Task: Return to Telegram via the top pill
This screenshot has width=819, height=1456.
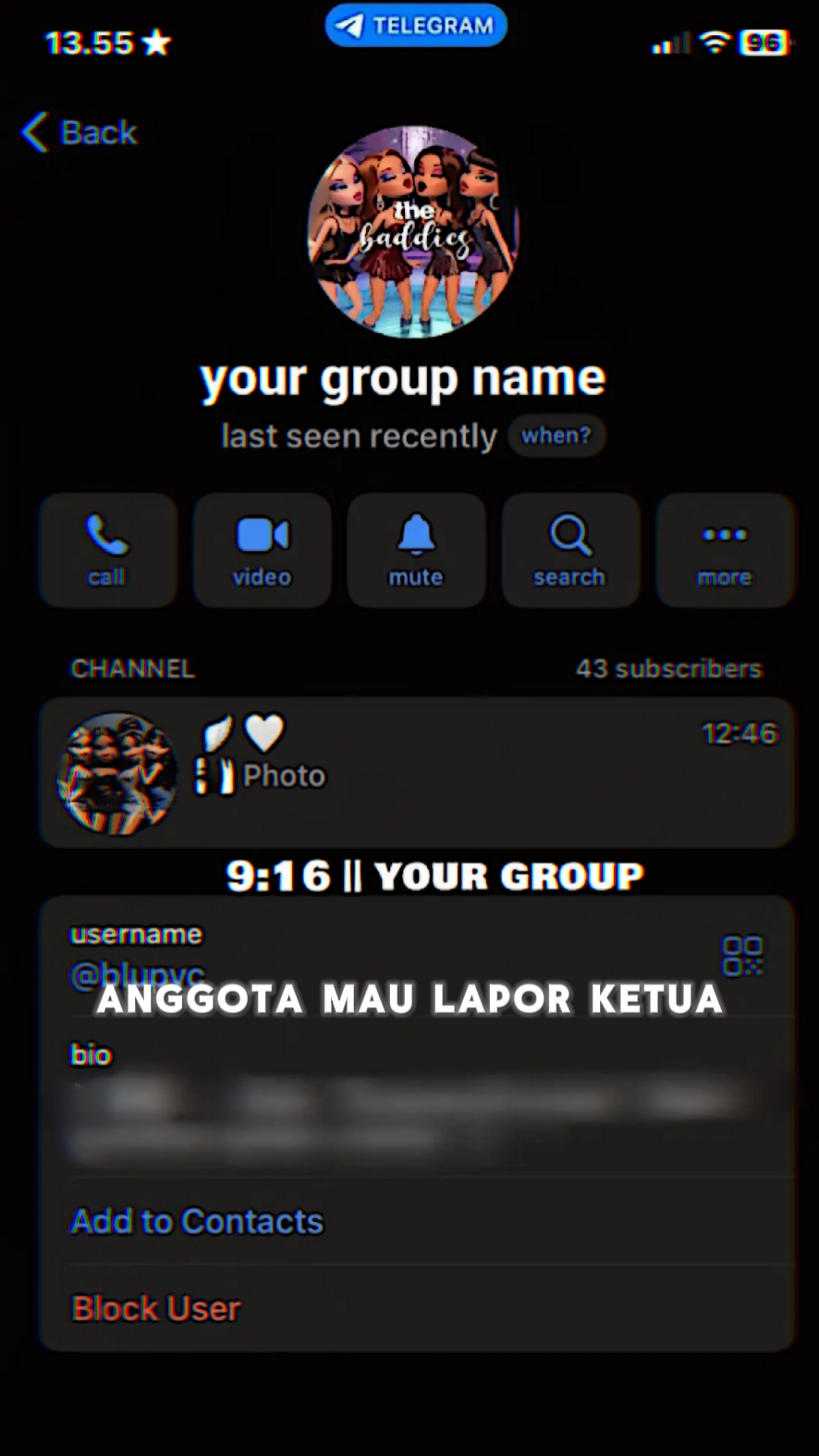Action: pyautogui.click(x=416, y=25)
